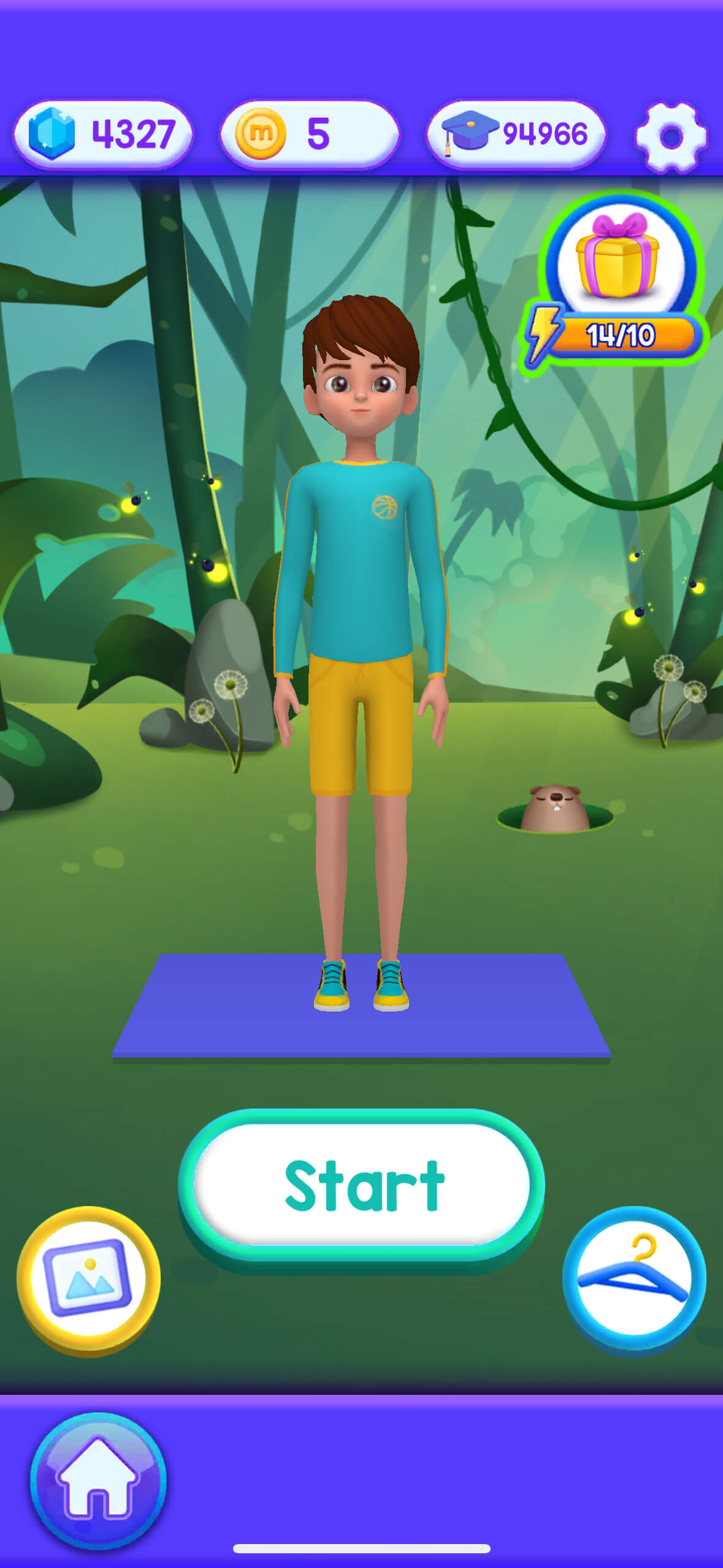The height and width of the screenshot is (1568, 723).
Task: Tap the Start button
Action: pyautogui.click(x=361, y=1188)
